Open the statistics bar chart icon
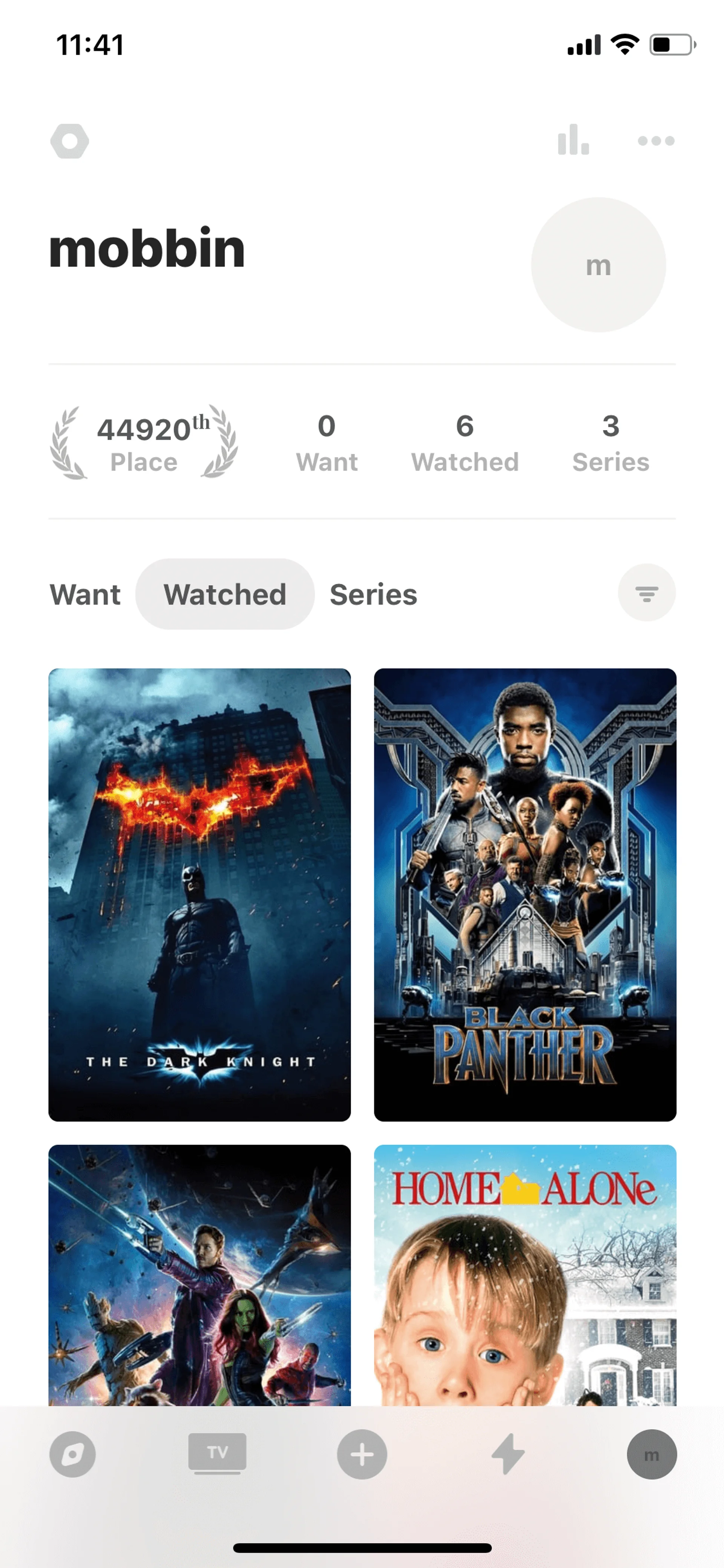The height and width of the screenshot is (1568, 724). 573,140
